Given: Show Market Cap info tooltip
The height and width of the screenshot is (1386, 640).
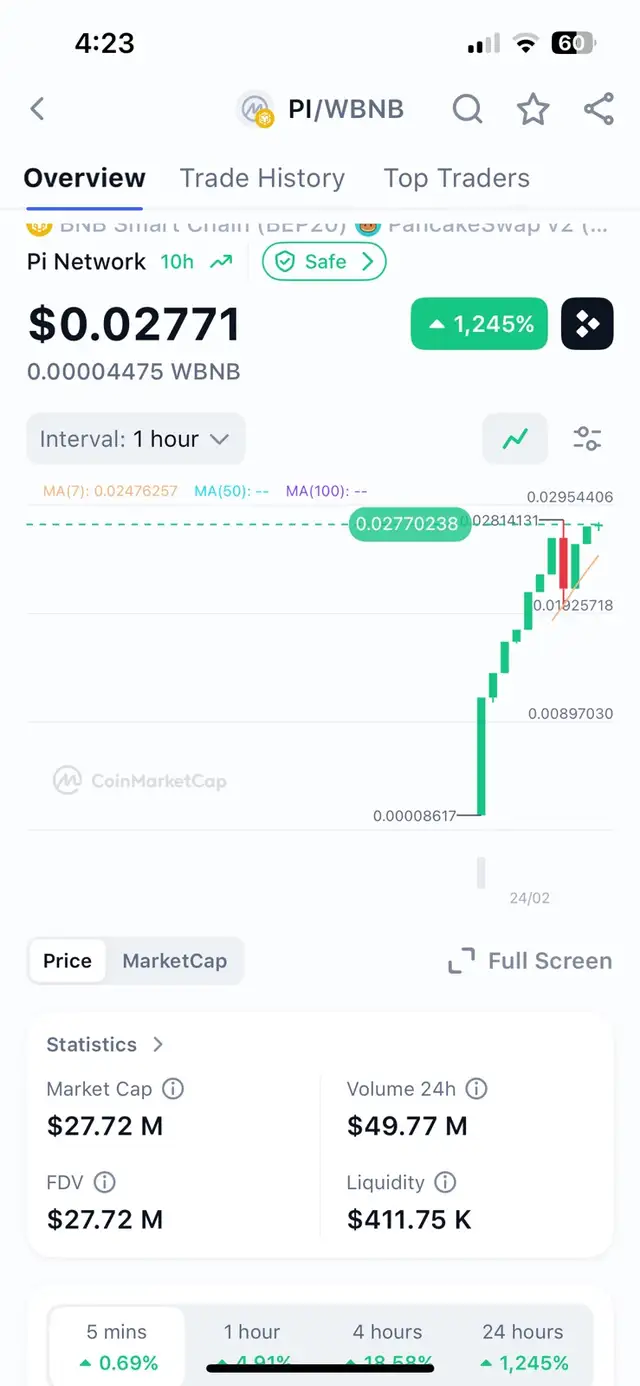Looking at the screenshot, I should click(172, 1089).
